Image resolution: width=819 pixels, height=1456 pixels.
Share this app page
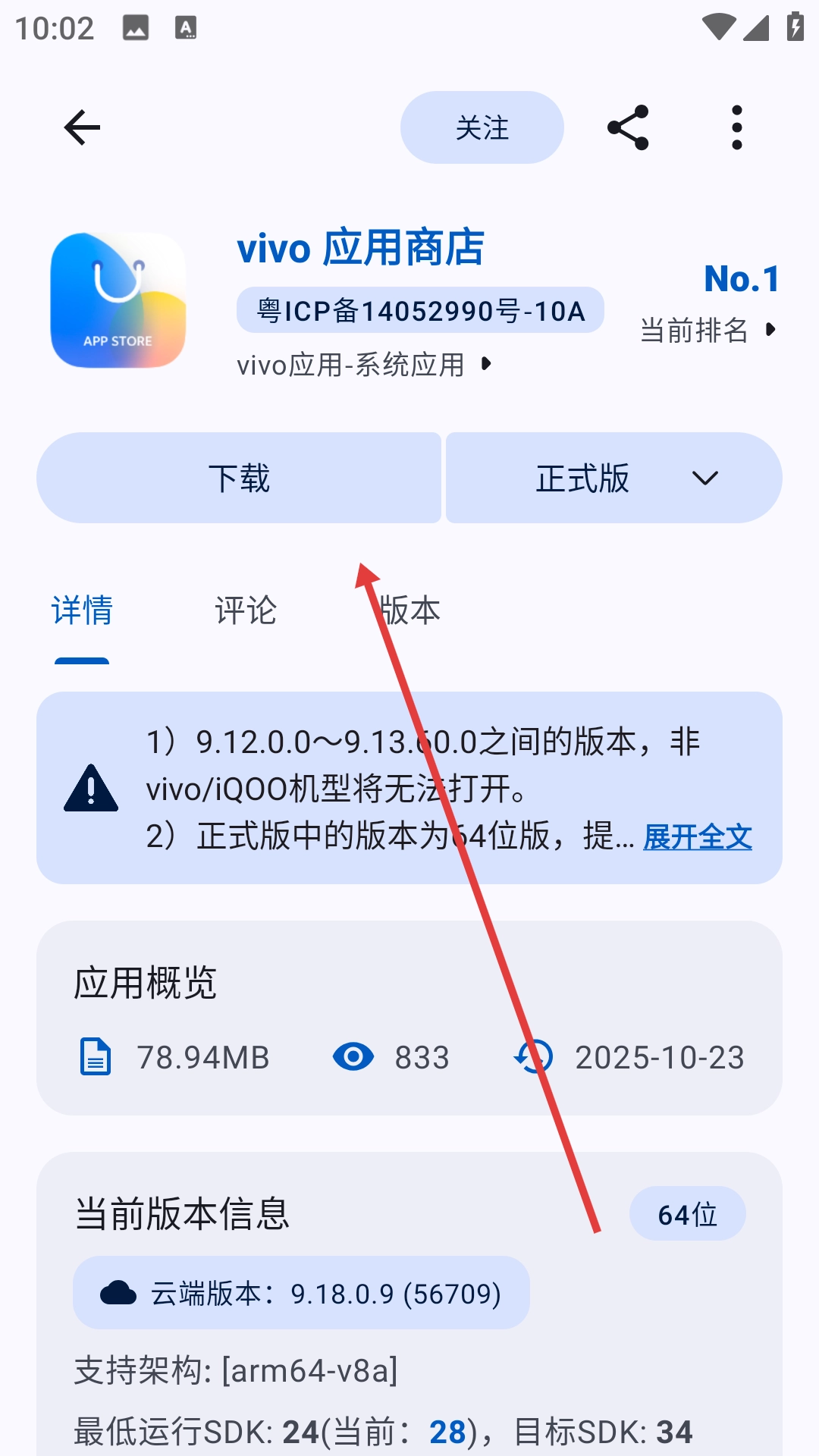[x=628, y=127]
